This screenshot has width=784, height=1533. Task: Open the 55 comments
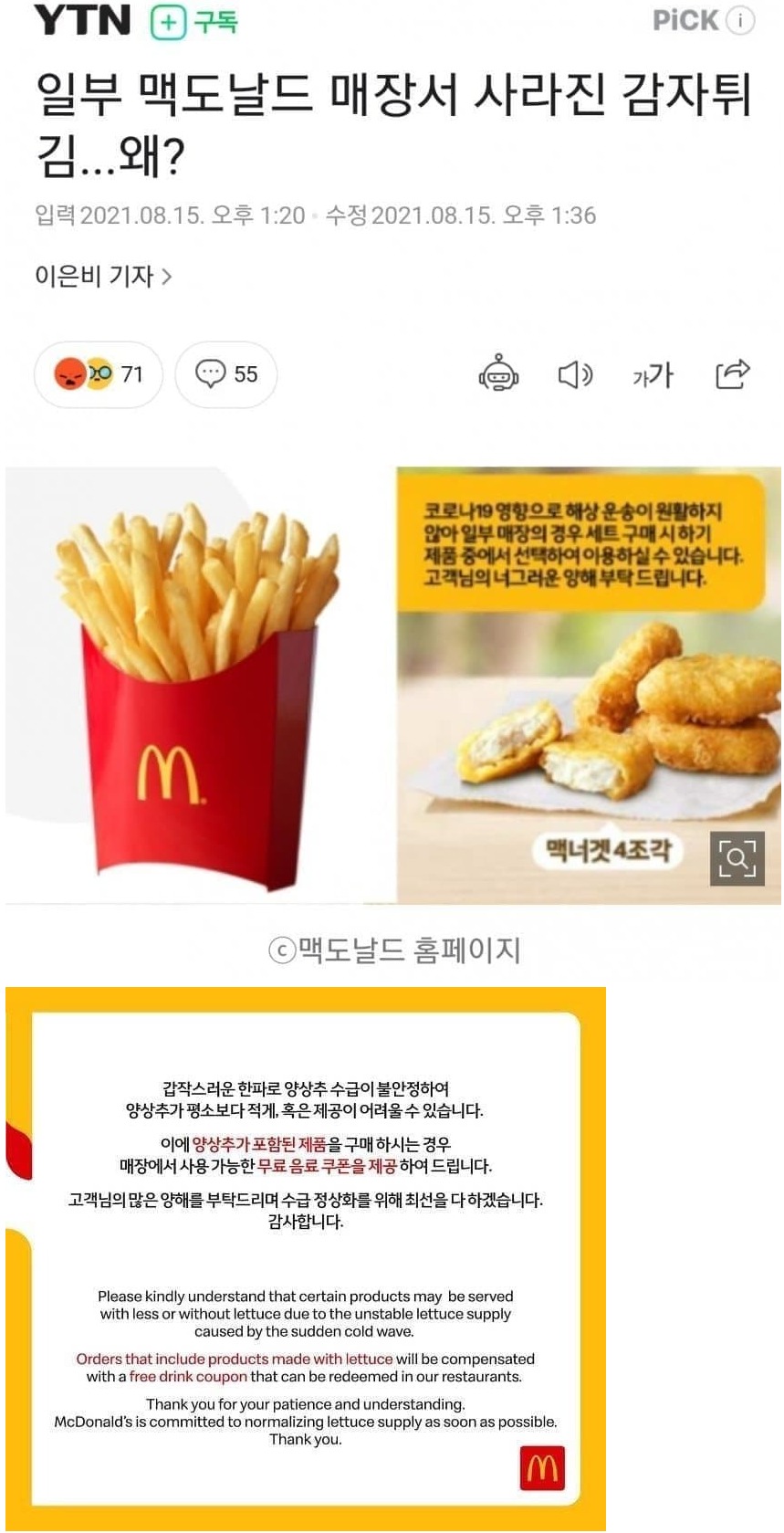click(x=226, y=374)
